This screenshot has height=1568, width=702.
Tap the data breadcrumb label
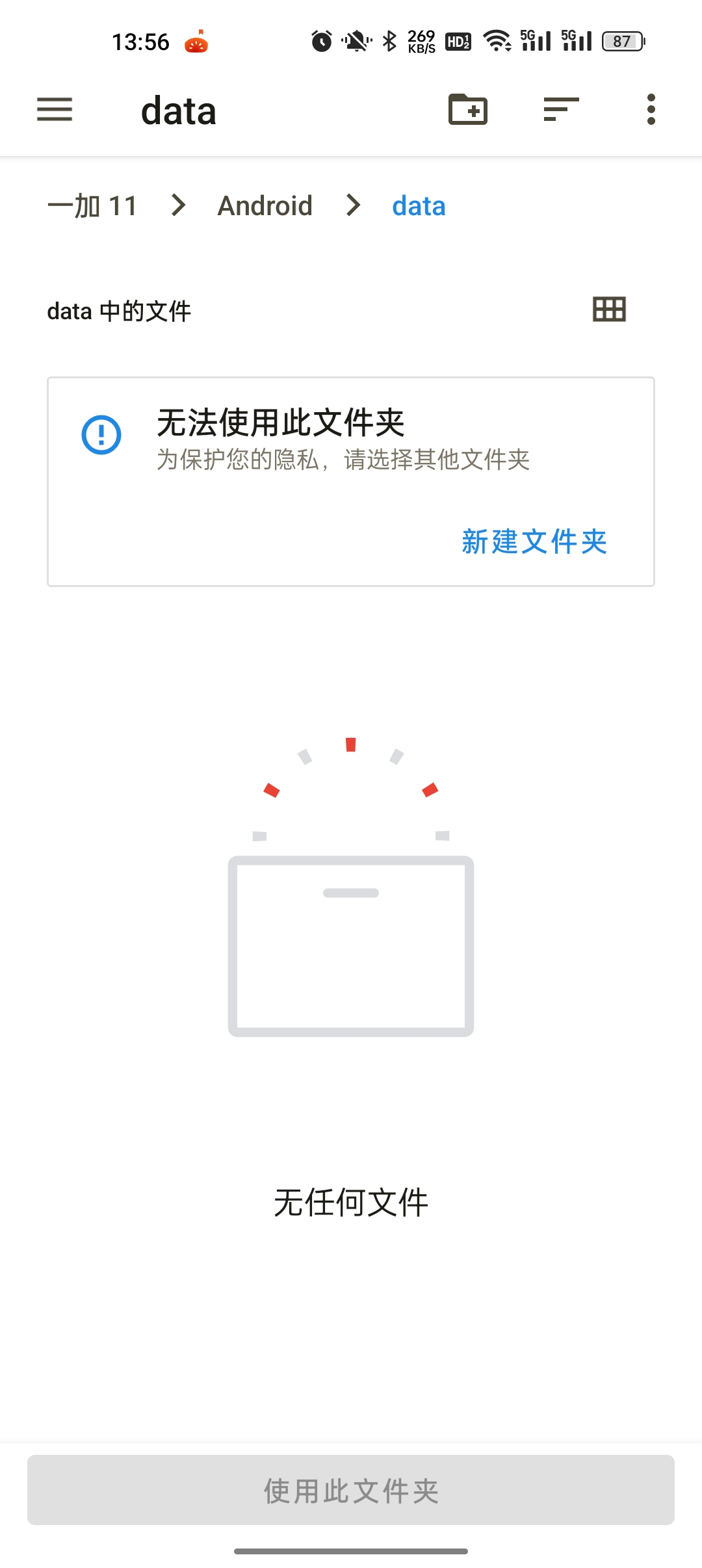pos(419,205)
